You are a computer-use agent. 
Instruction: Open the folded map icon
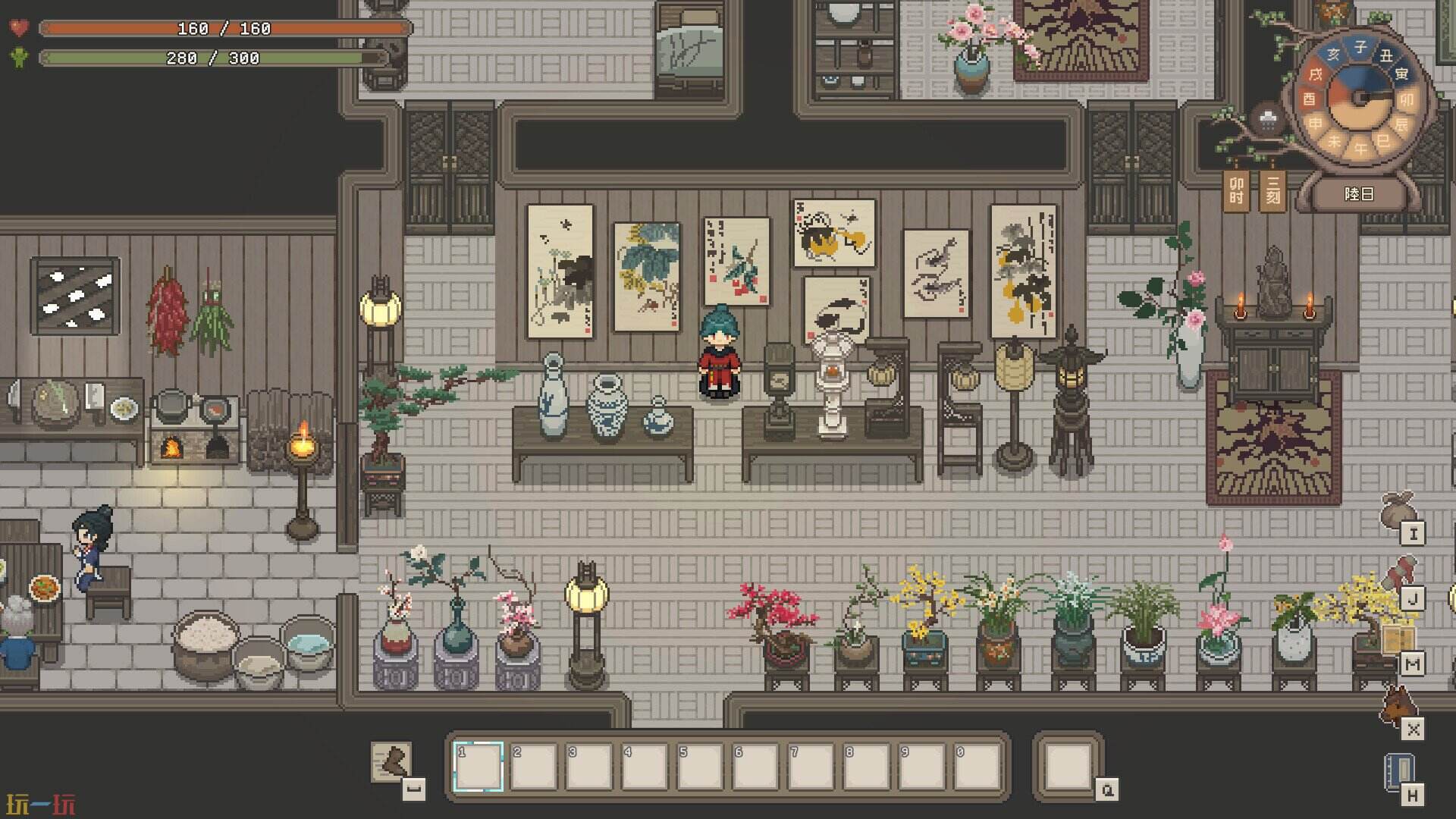1397,639
